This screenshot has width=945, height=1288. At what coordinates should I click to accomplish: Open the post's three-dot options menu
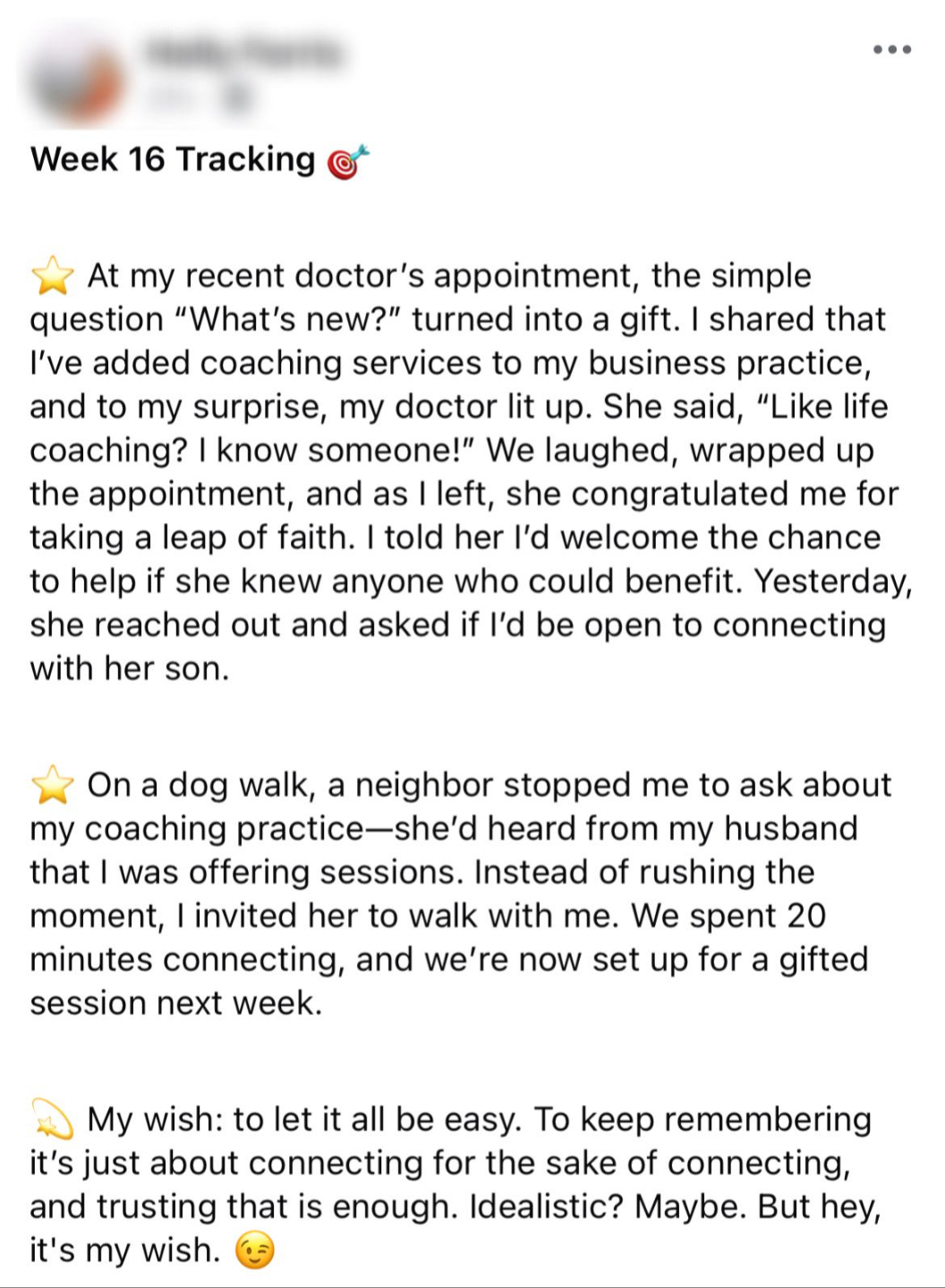892,50
